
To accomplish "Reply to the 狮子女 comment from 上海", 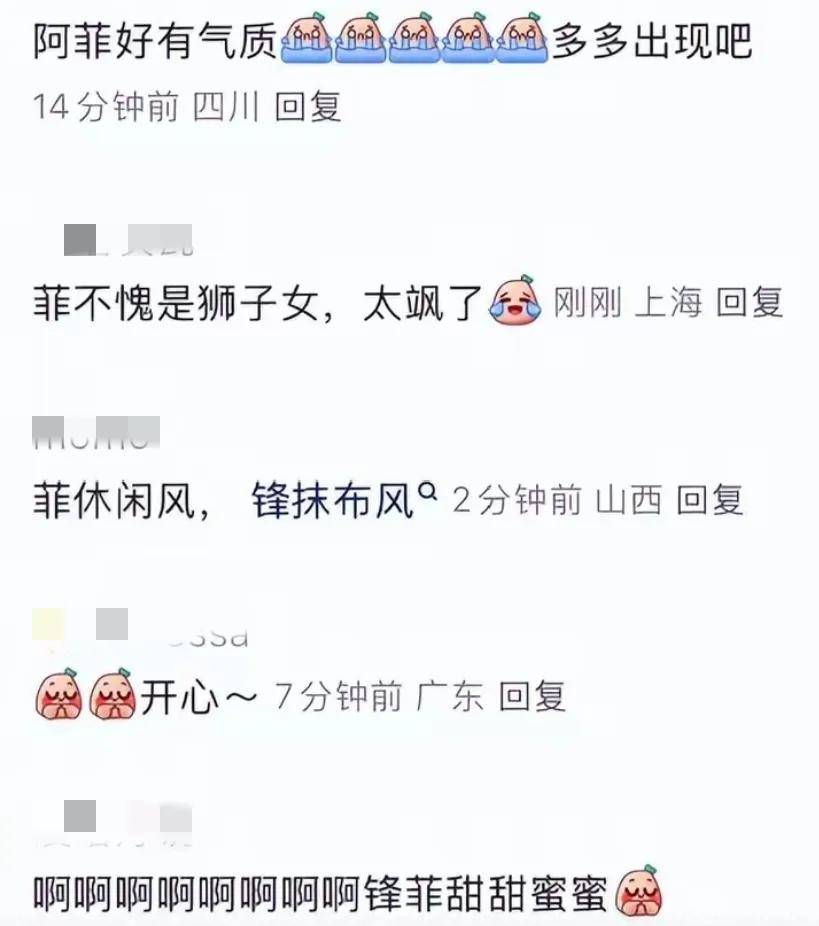I will [749, 303].
